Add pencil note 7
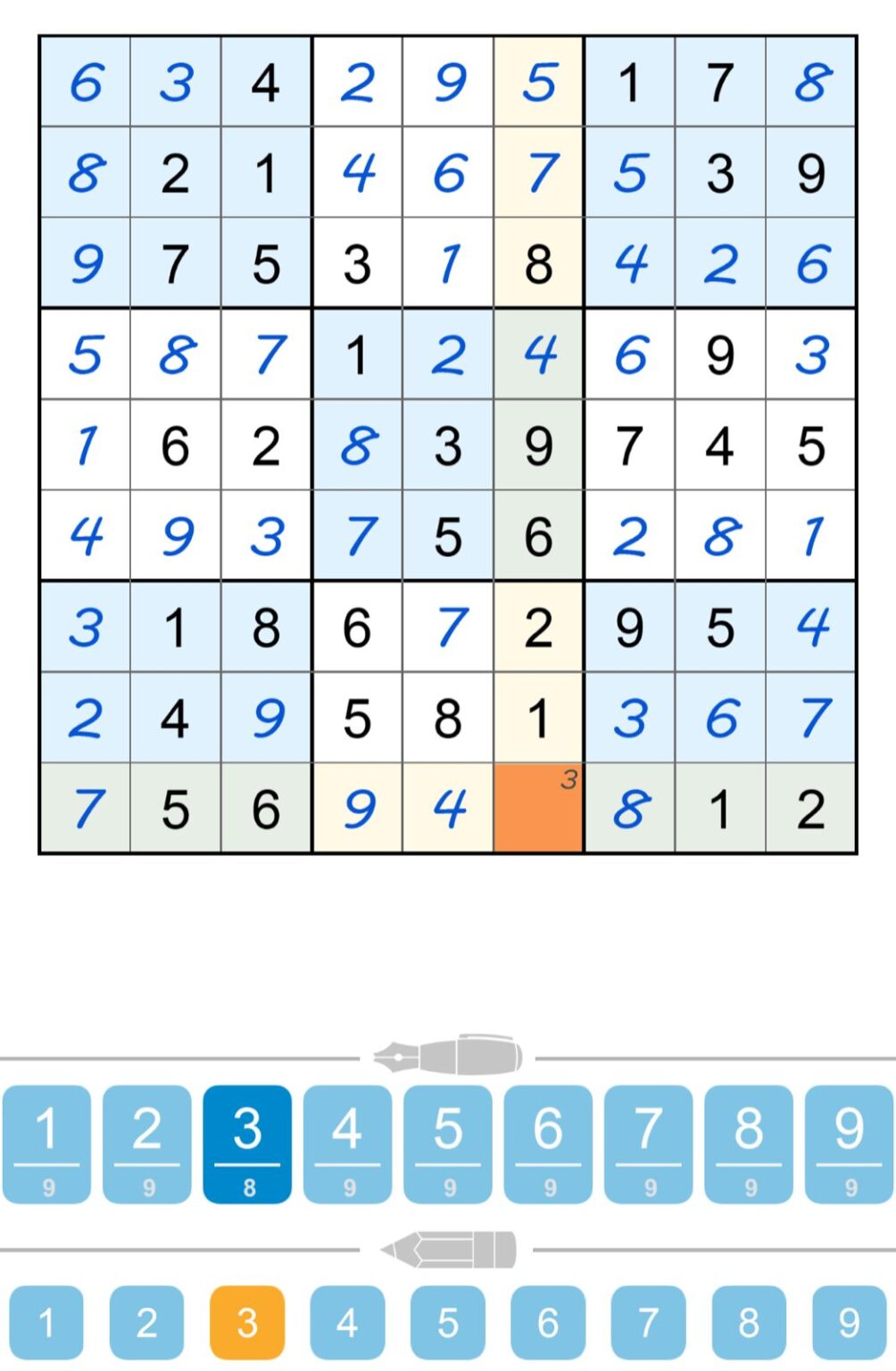 pyautogui.click(x=649, y=1322)
